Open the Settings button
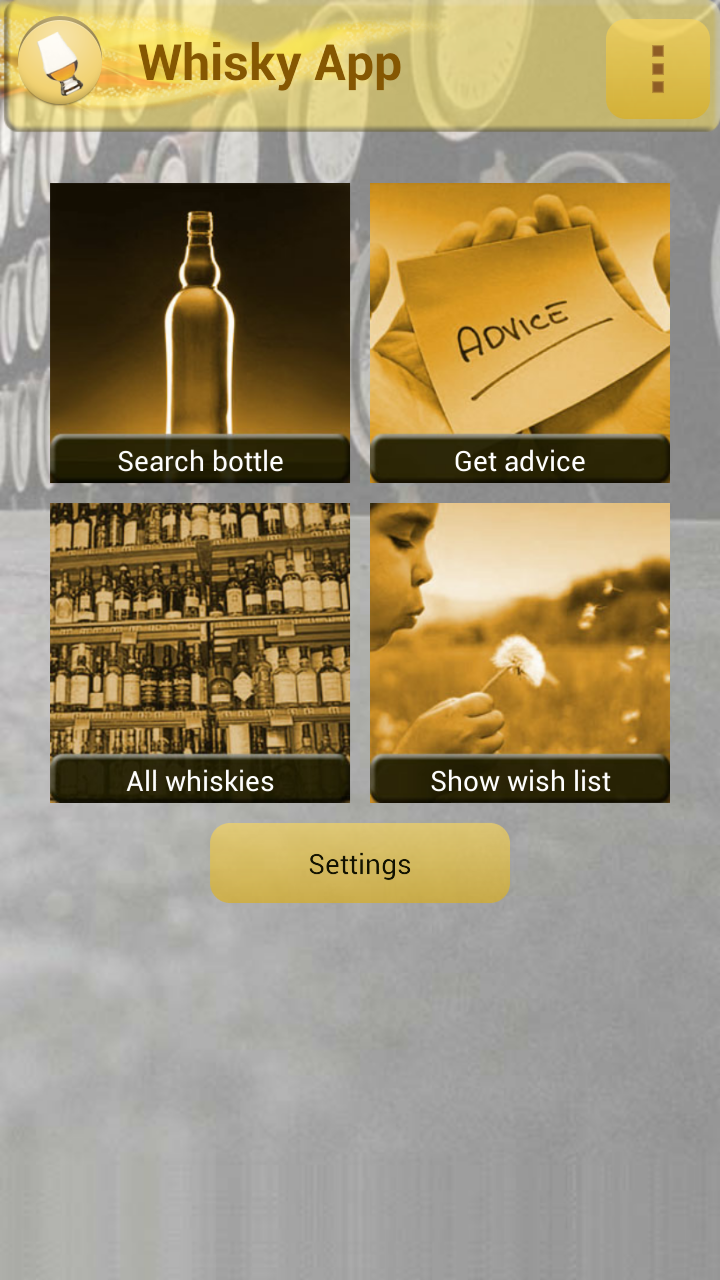Image resolution: width=720 pixels, height=1280 pixels. 360,864
